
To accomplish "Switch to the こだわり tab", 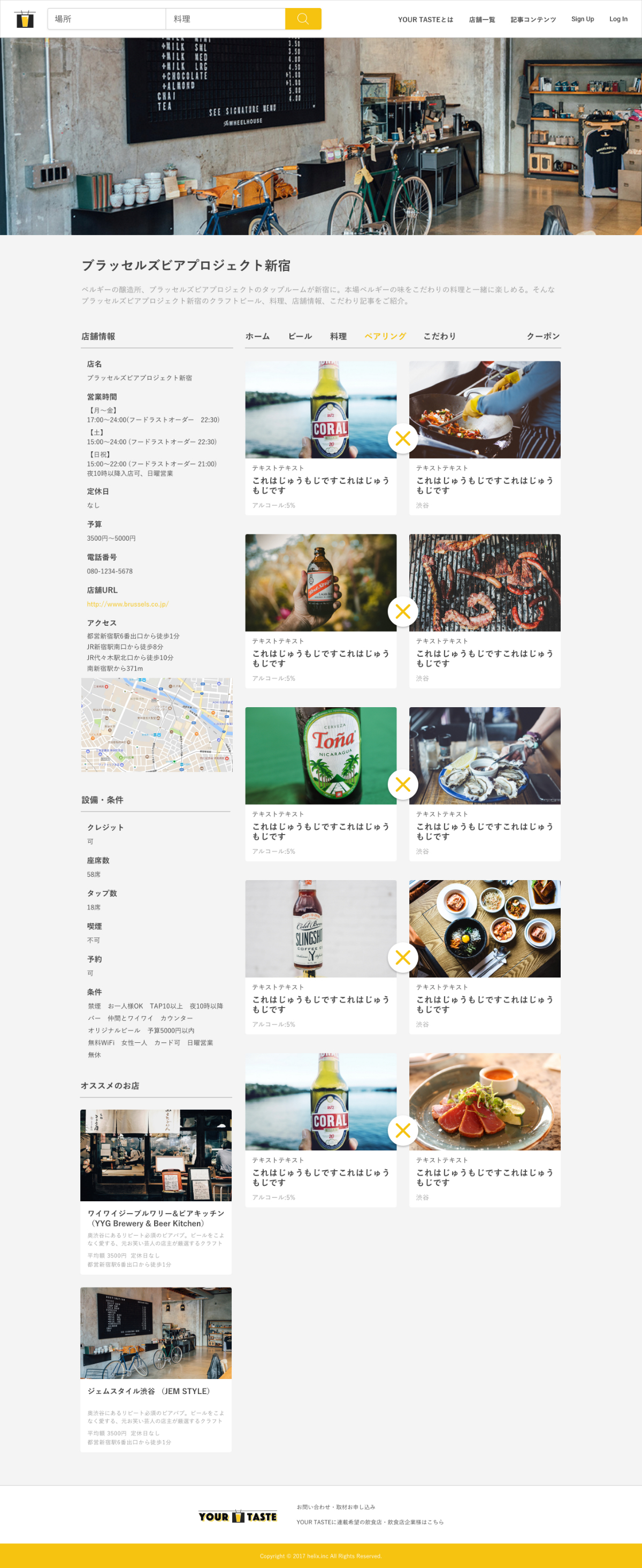I will [x=439, y=336].
